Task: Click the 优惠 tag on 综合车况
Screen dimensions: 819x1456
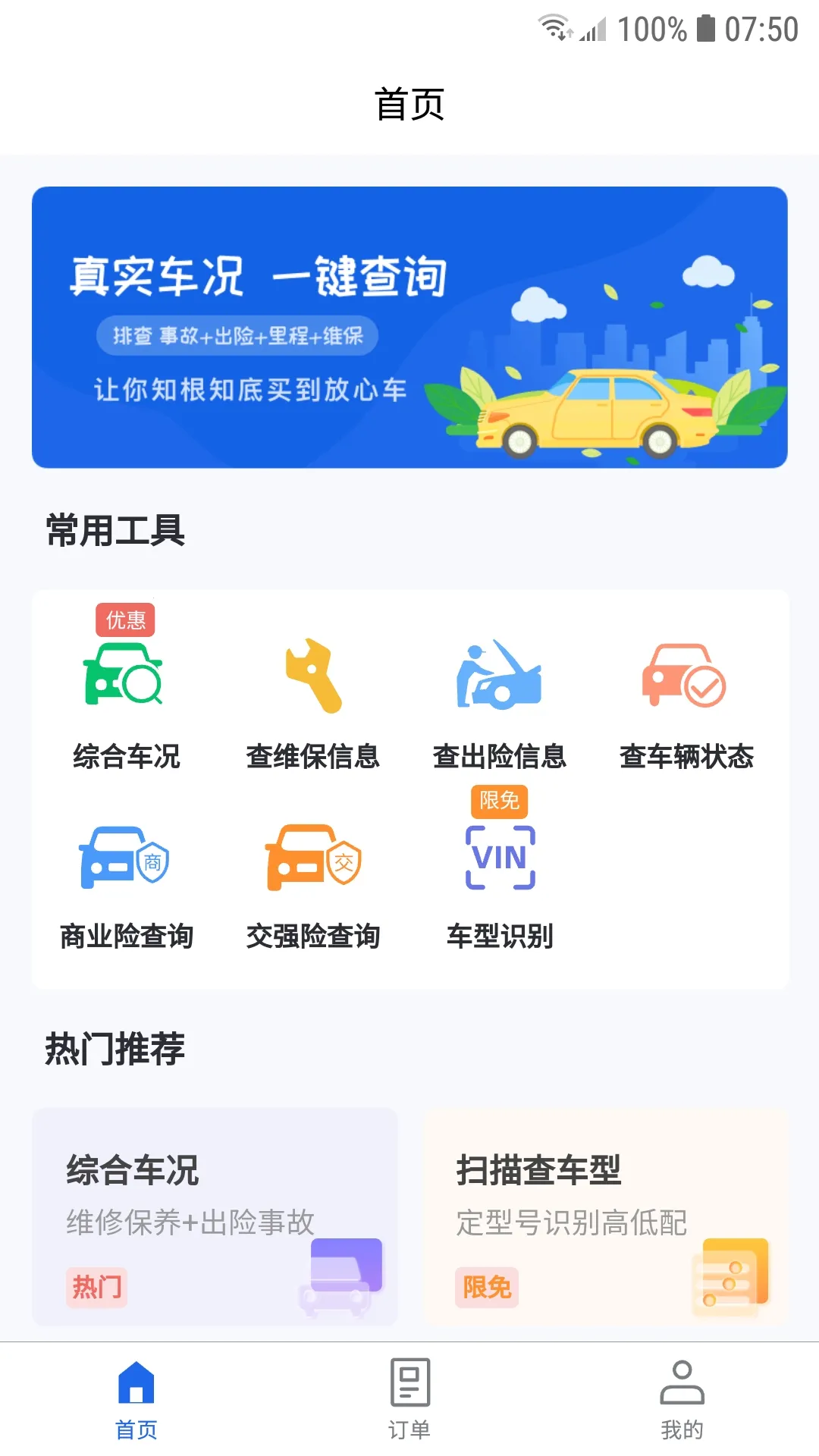Action: pyautogui.click(x=125, y=620)
